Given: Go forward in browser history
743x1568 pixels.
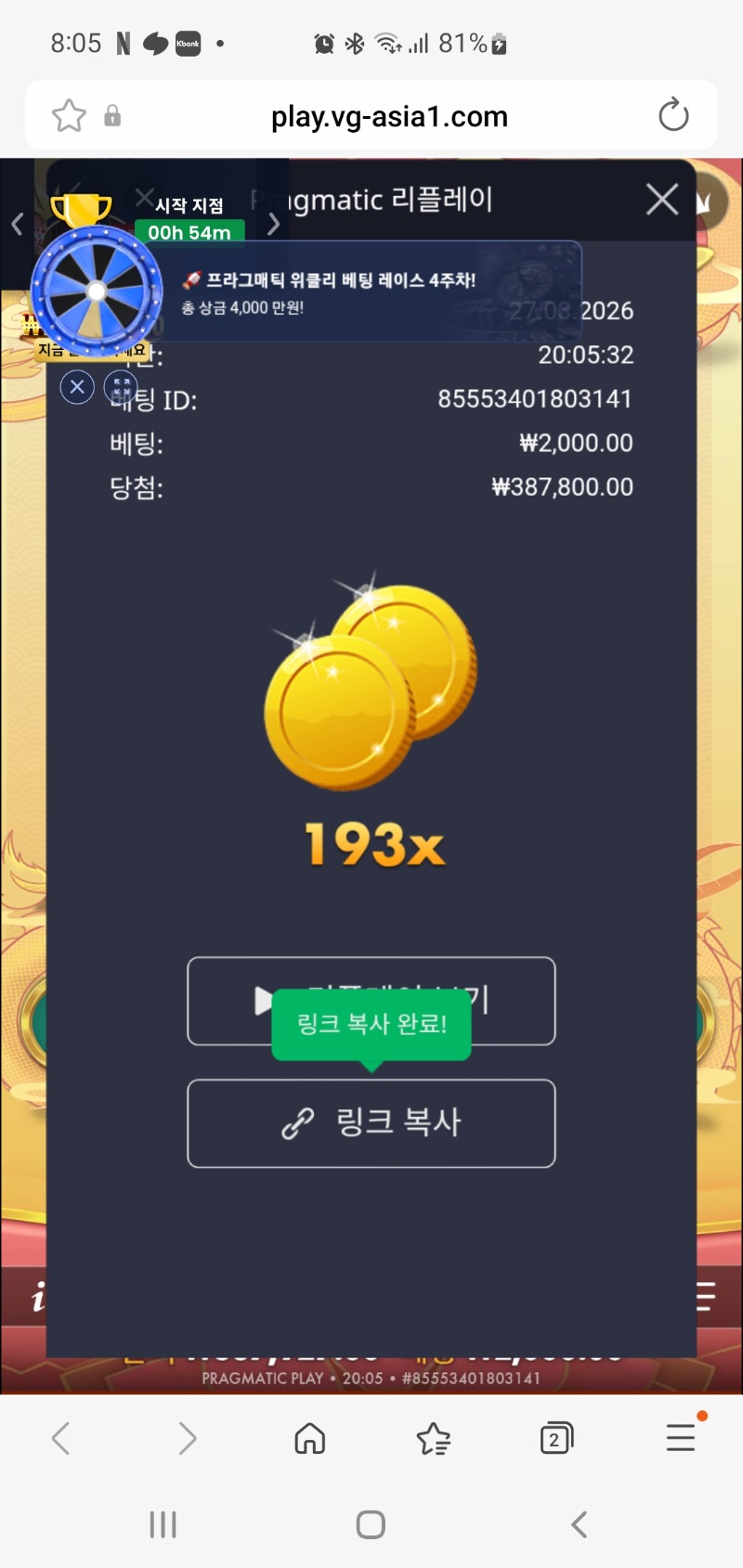Looking at the screenshot, I should [x=187, y=1438].
